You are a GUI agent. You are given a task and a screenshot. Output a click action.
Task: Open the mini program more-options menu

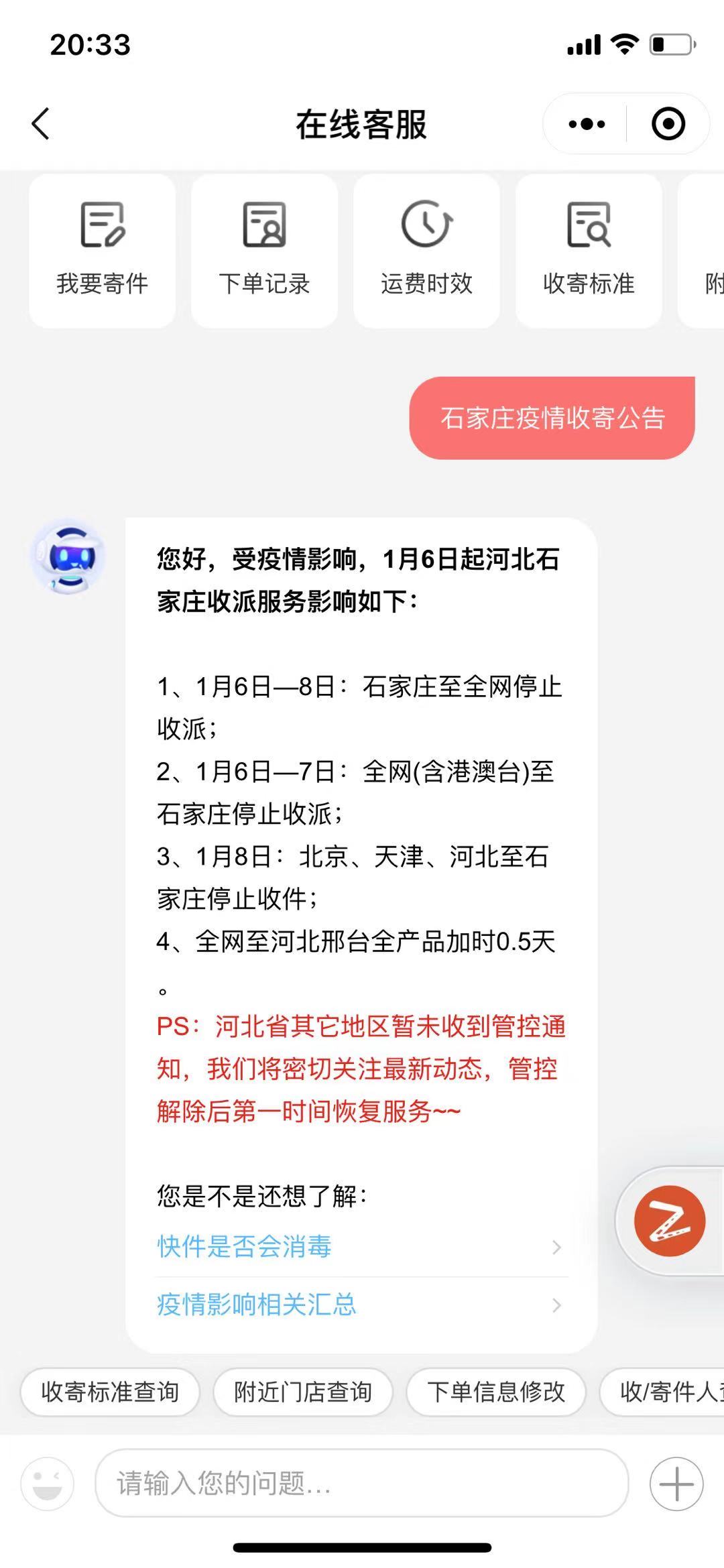pos(587,124)
